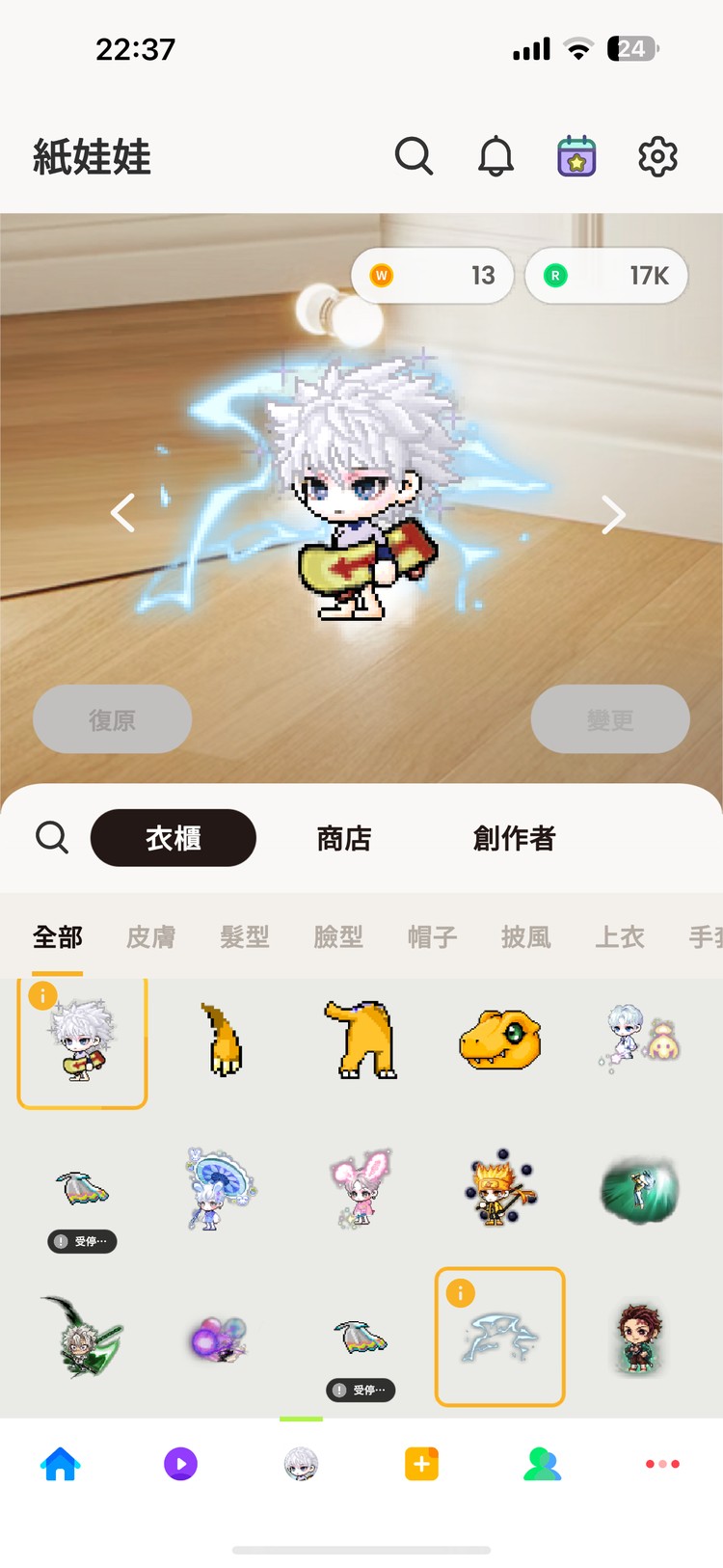Filter items by 帽子
The width and height of the screenshot is (723, 1568).
432,936
